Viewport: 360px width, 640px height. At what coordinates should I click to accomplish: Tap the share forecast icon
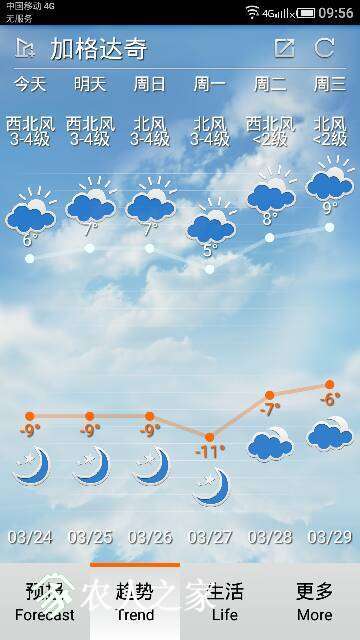(284, 49)
